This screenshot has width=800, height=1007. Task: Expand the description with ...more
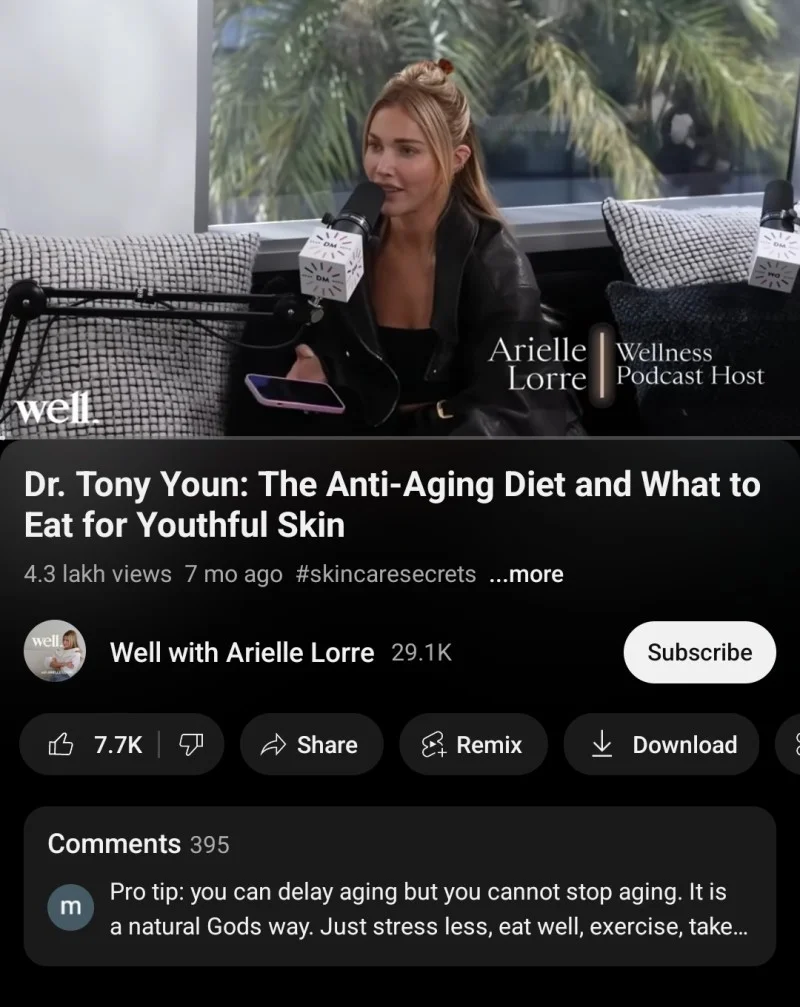tap(526, 575)
